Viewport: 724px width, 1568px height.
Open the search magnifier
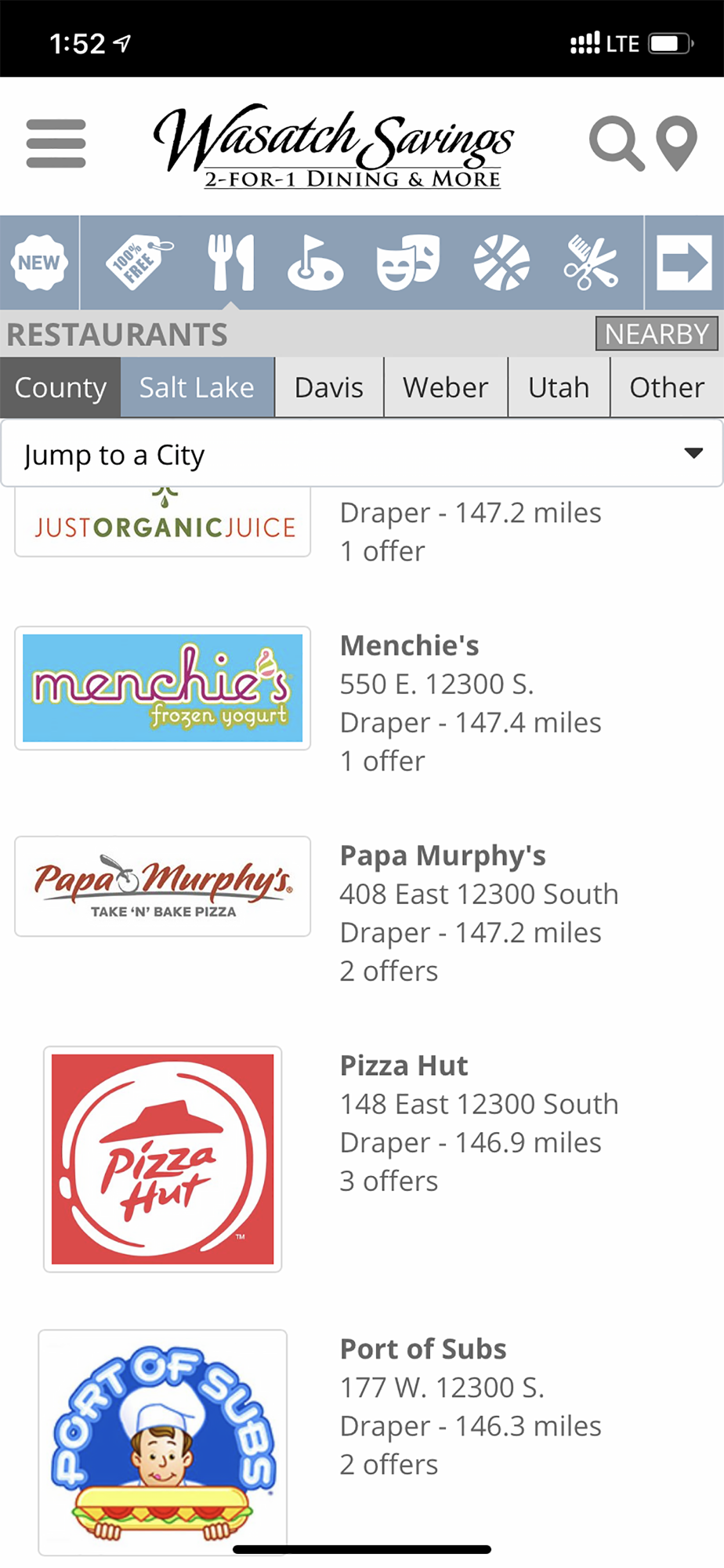point(617,143)
